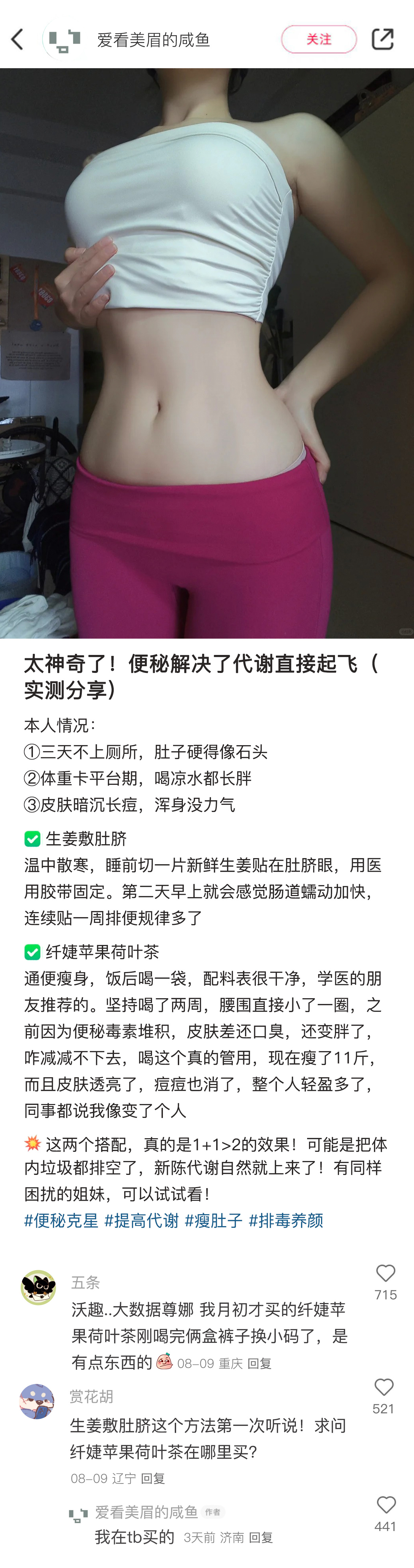Reply to 五条's comment
This screenshot has height=1568, width=414.
[259, 1363]
